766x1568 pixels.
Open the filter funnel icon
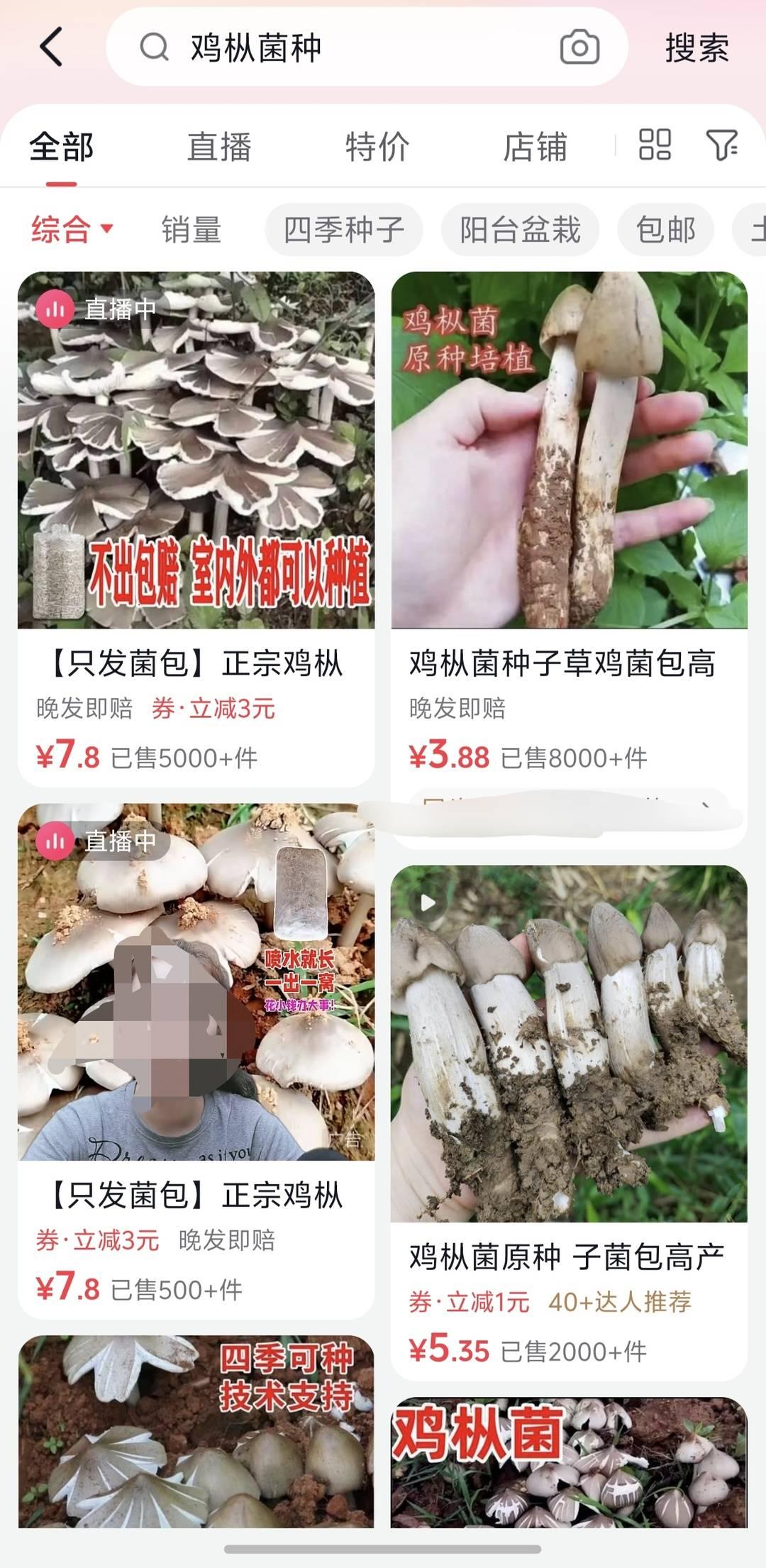tap(721, 145)
